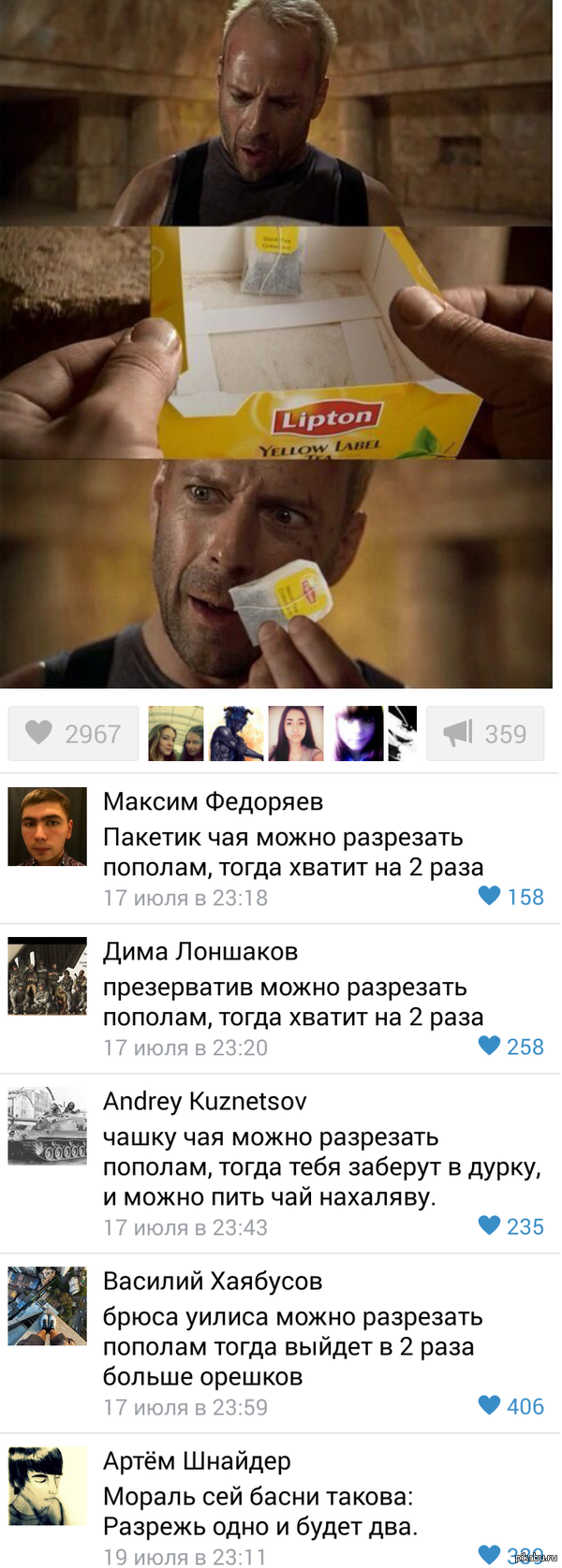
Task: Like the post with 2967 likes
Action: point(73,733)
